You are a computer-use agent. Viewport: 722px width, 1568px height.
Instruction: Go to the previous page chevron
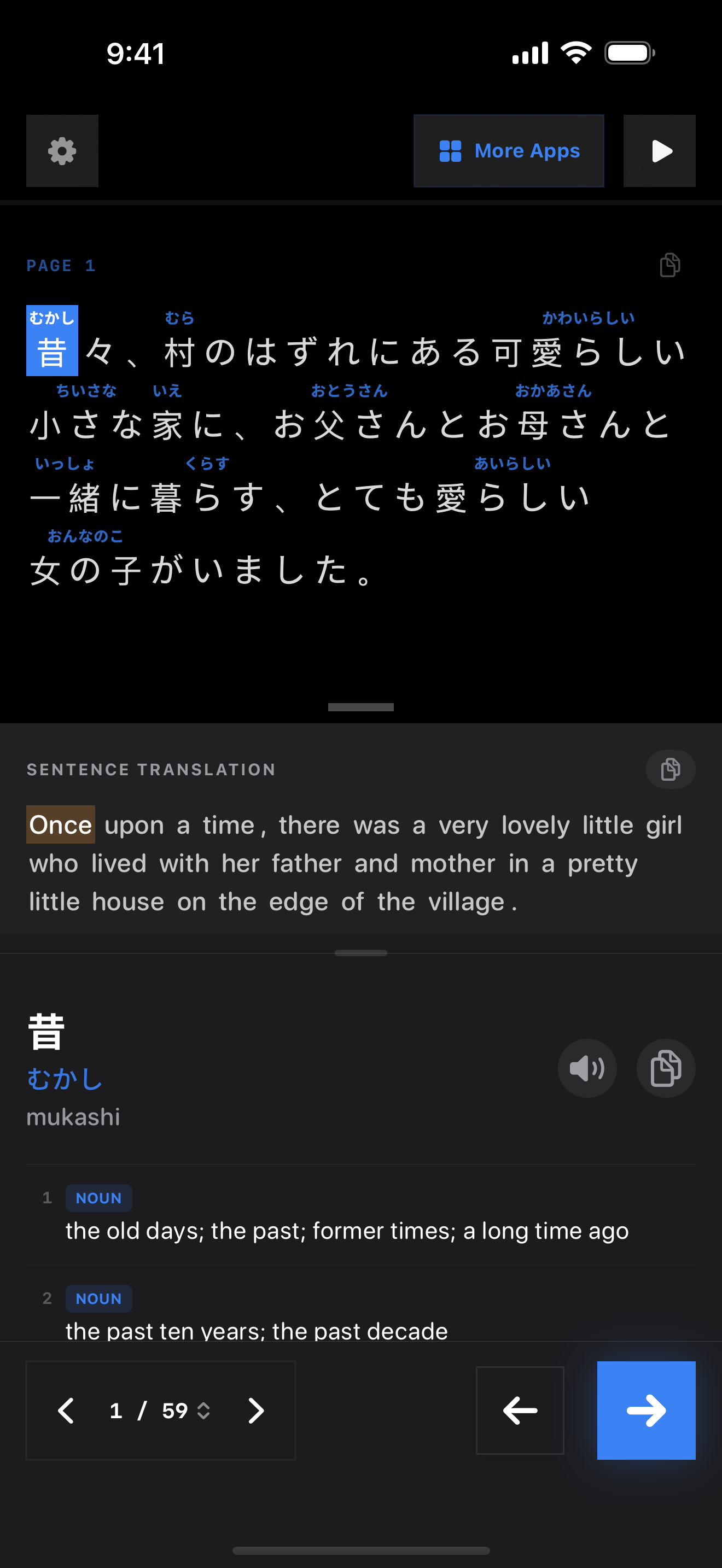66,1411
